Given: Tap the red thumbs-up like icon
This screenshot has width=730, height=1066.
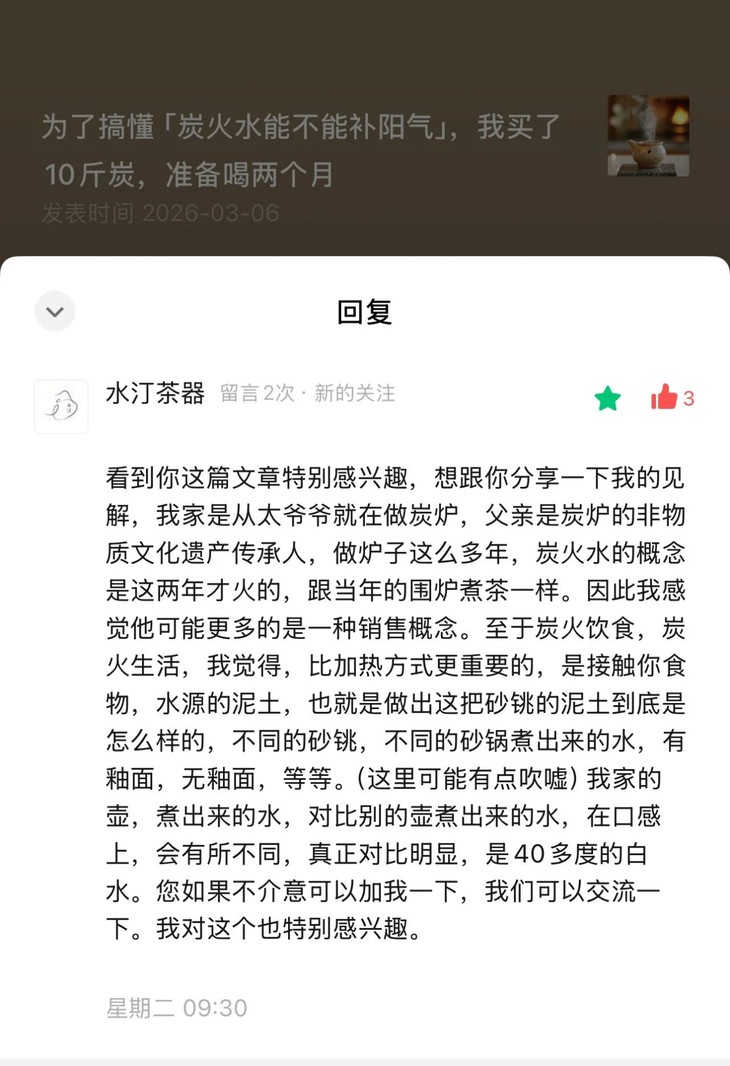Looking at the screenshot, I should [665, 398].
